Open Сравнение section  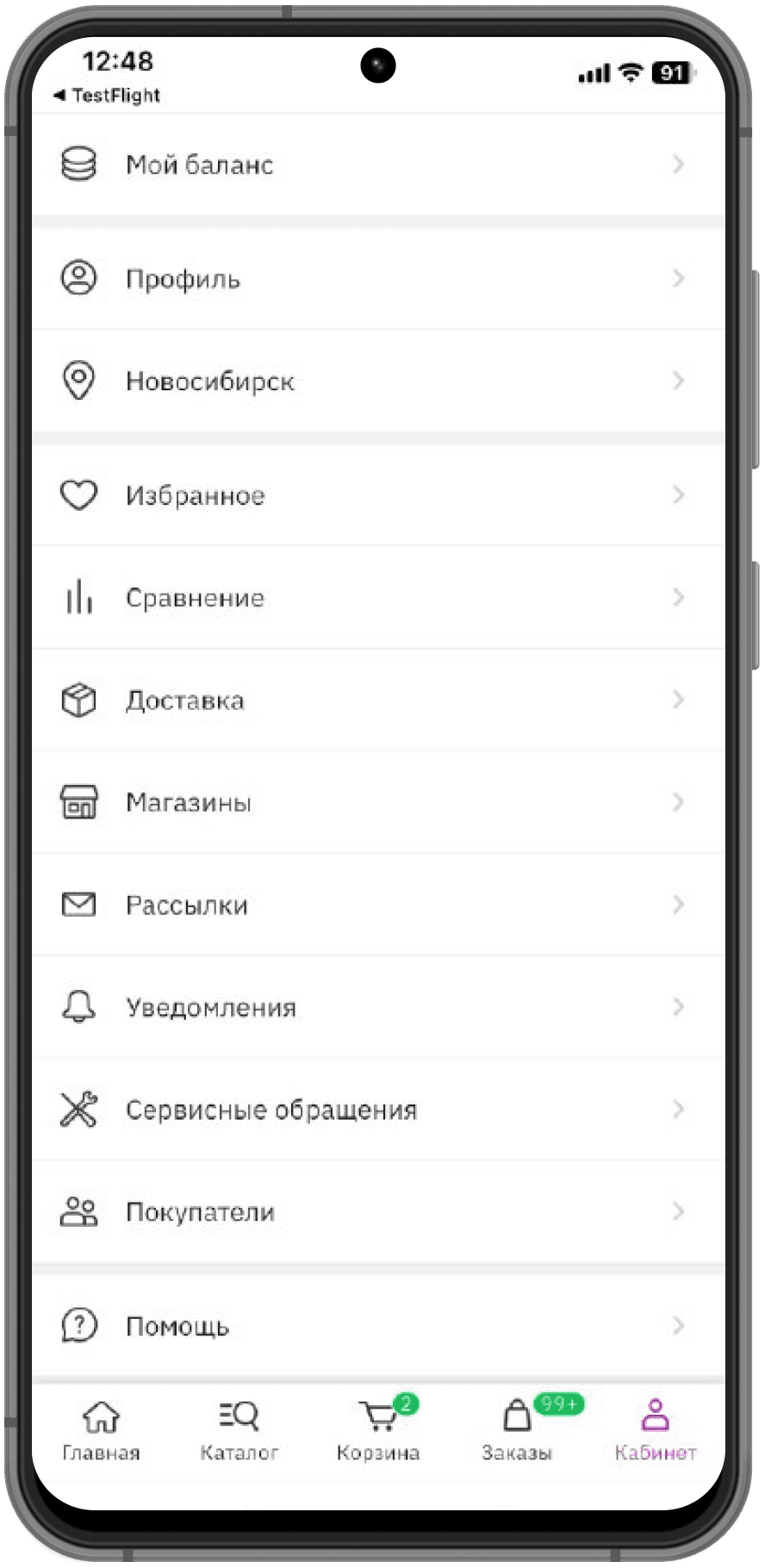pyautogui.click(x=377, y=597)
